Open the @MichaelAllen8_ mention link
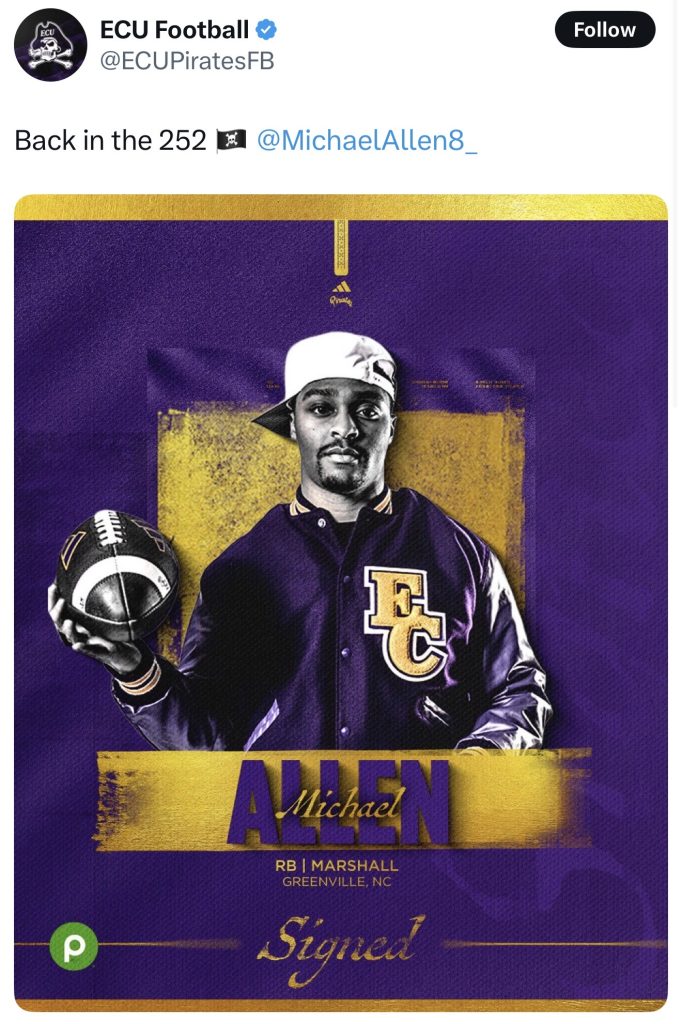 [x=367, y=140]
